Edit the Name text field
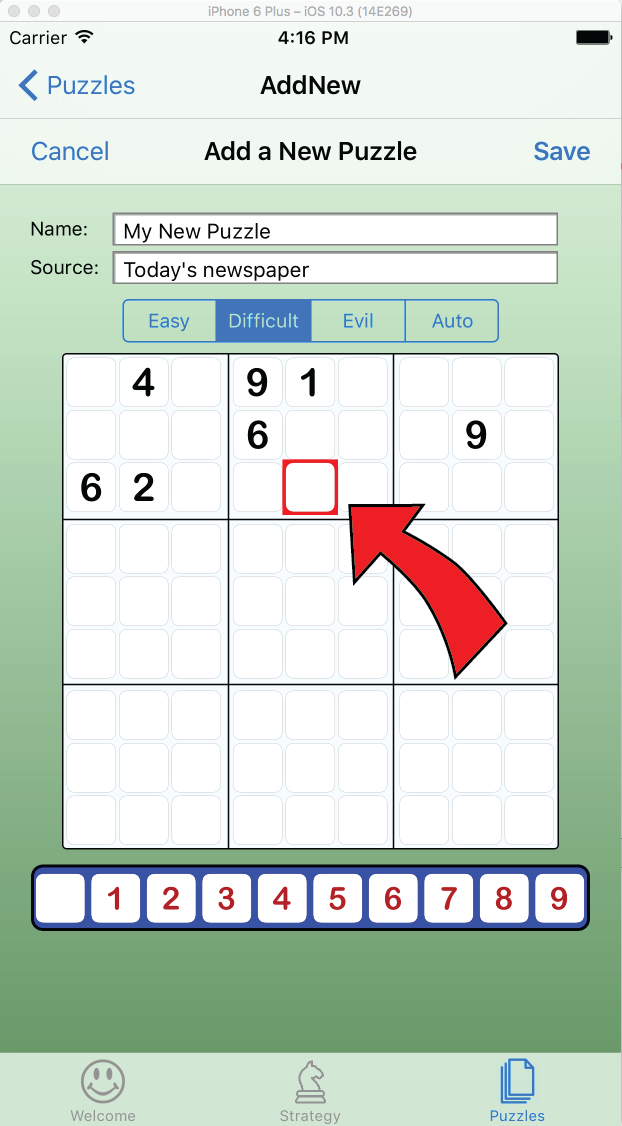Image resolution: width=622 pixels, height=1126 pixels. [335, 230]
